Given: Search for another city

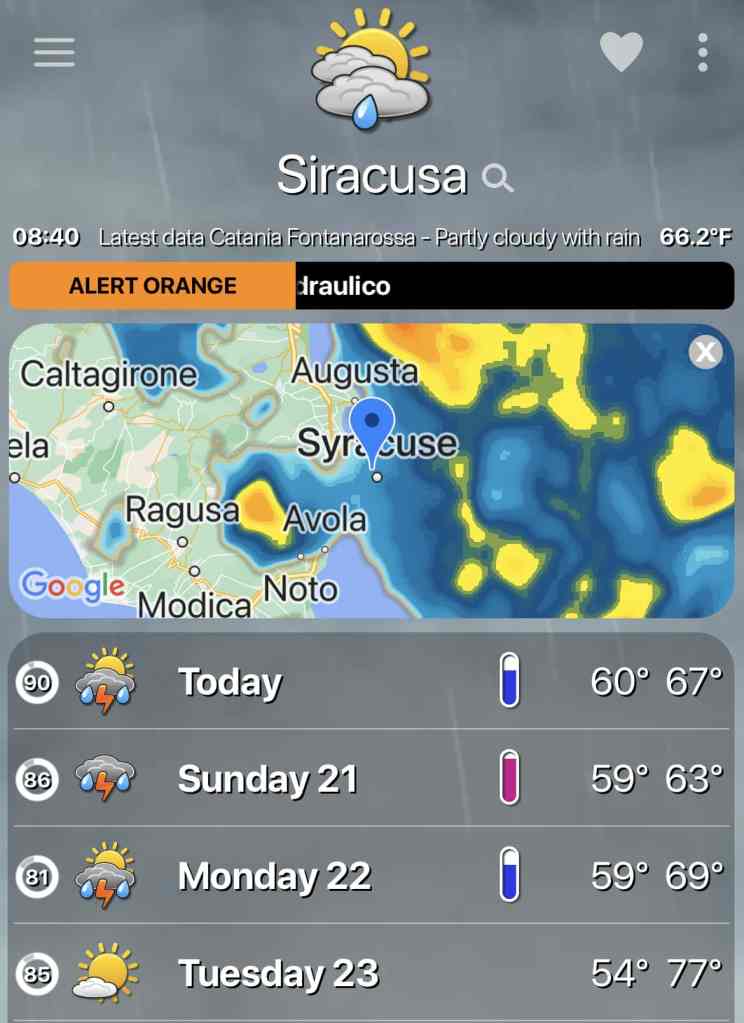Looking at the screenshot, I should [x=497, y=179].
